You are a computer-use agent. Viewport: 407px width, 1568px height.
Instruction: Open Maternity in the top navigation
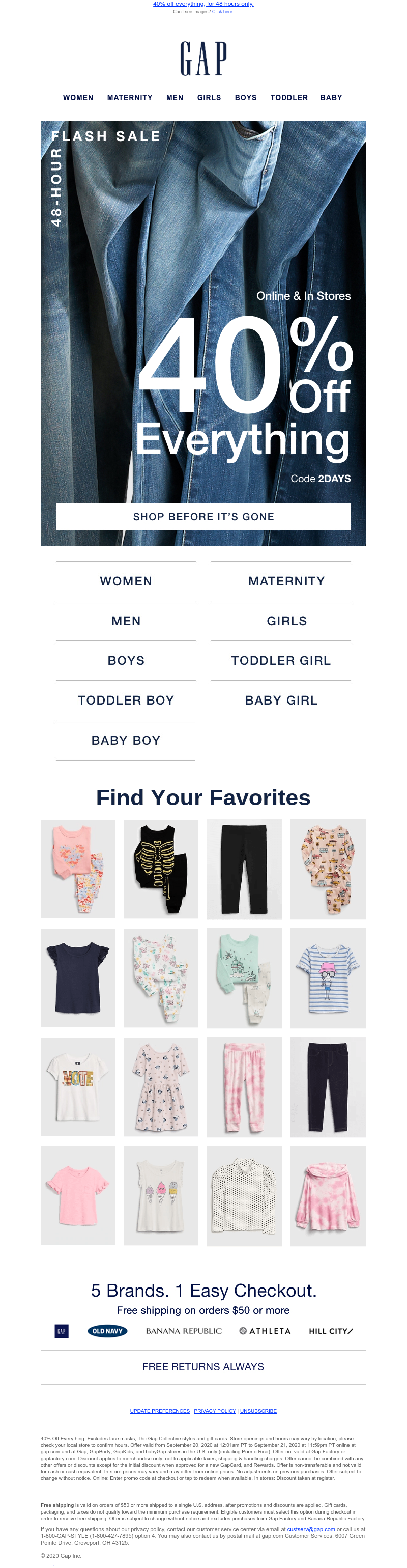coord(130,97)
